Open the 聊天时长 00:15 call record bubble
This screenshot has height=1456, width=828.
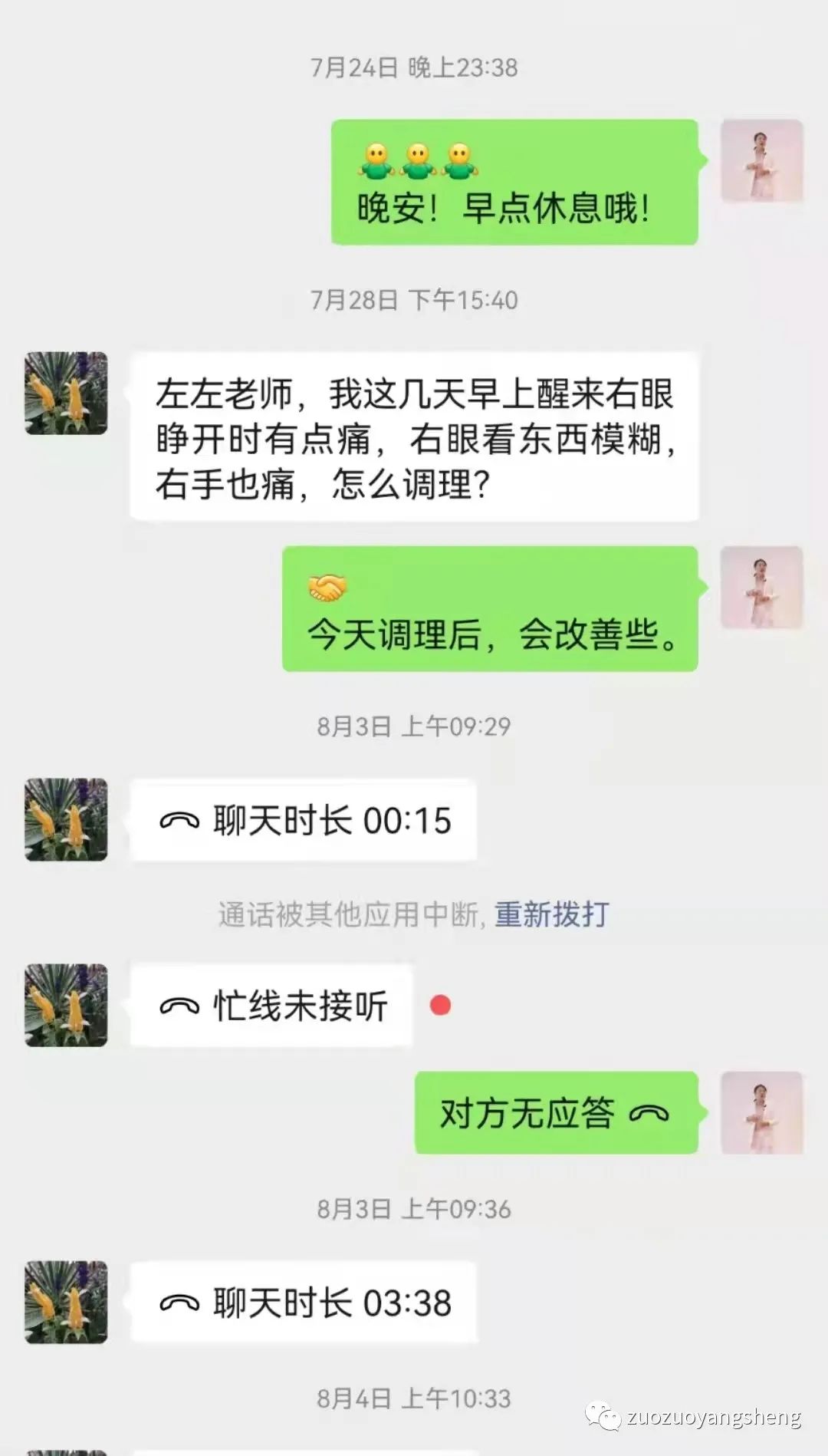pos(303,821)
